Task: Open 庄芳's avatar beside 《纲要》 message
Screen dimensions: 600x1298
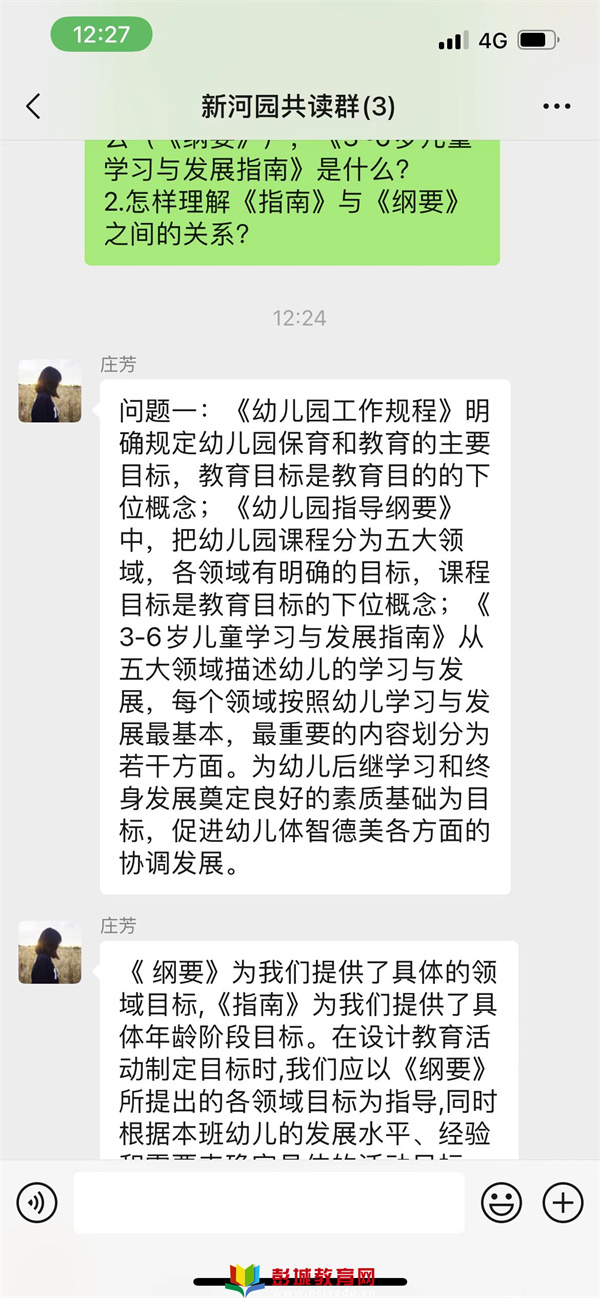Action: pos(50,952)
